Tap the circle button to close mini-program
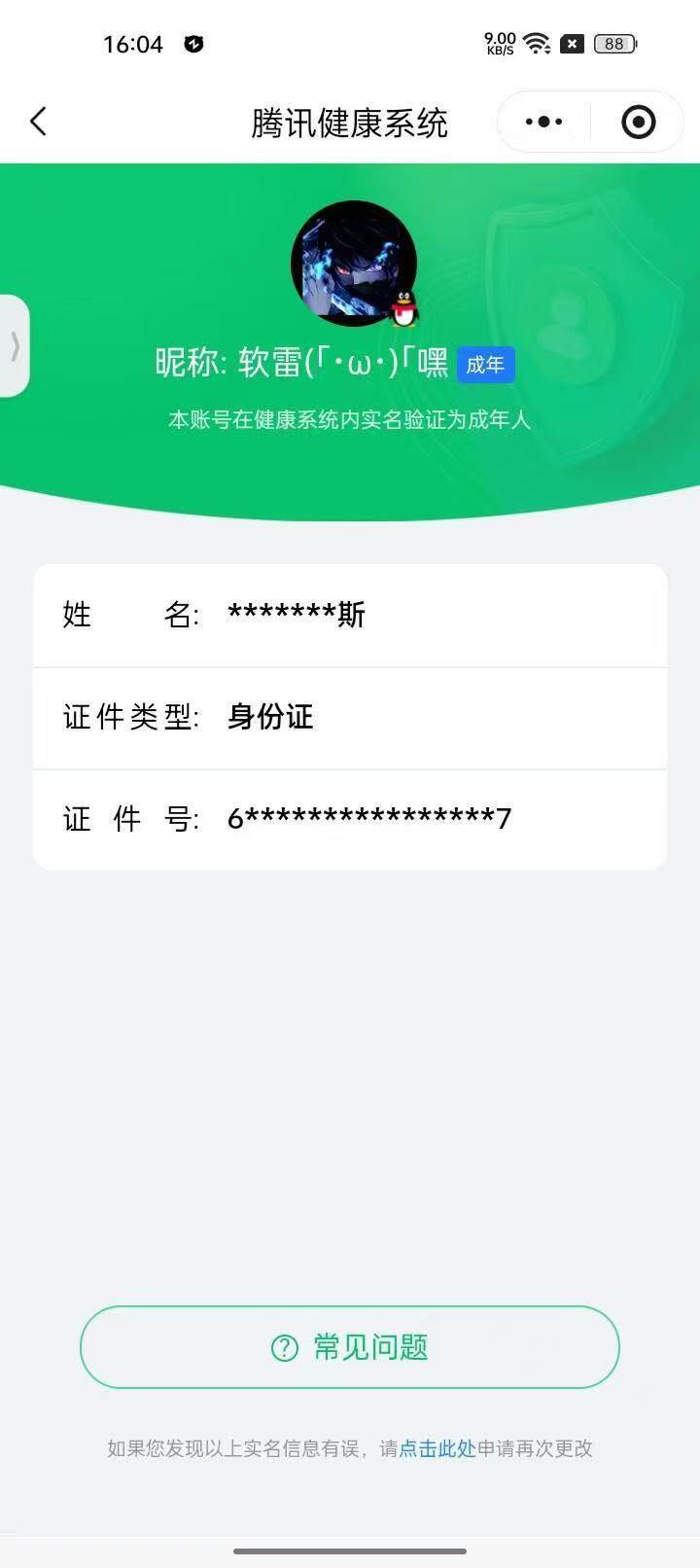The width and height of the screenshot is (700, 1568). pyautogui.click(x=637, y=122)
